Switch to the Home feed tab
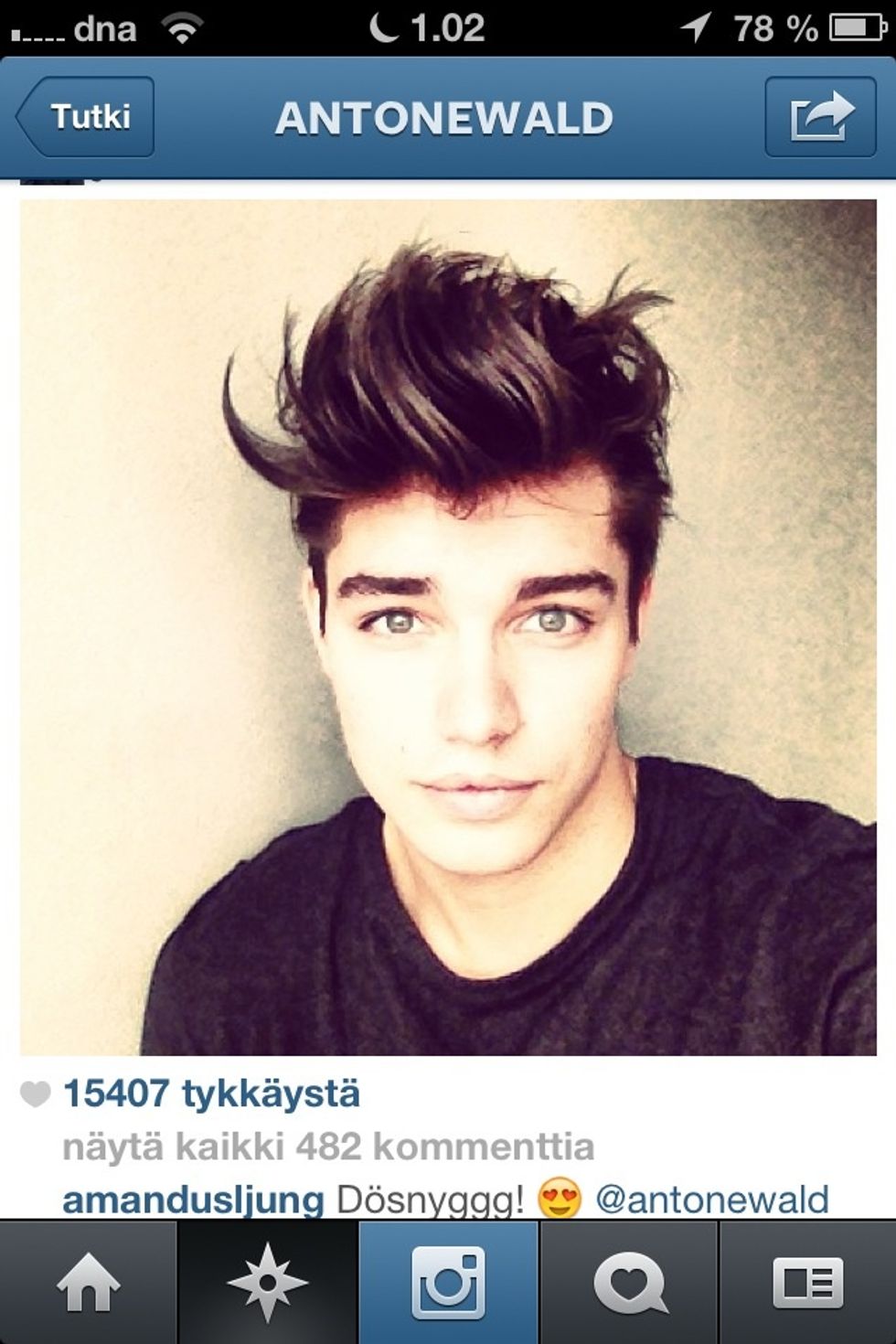 pos(89,1283)
